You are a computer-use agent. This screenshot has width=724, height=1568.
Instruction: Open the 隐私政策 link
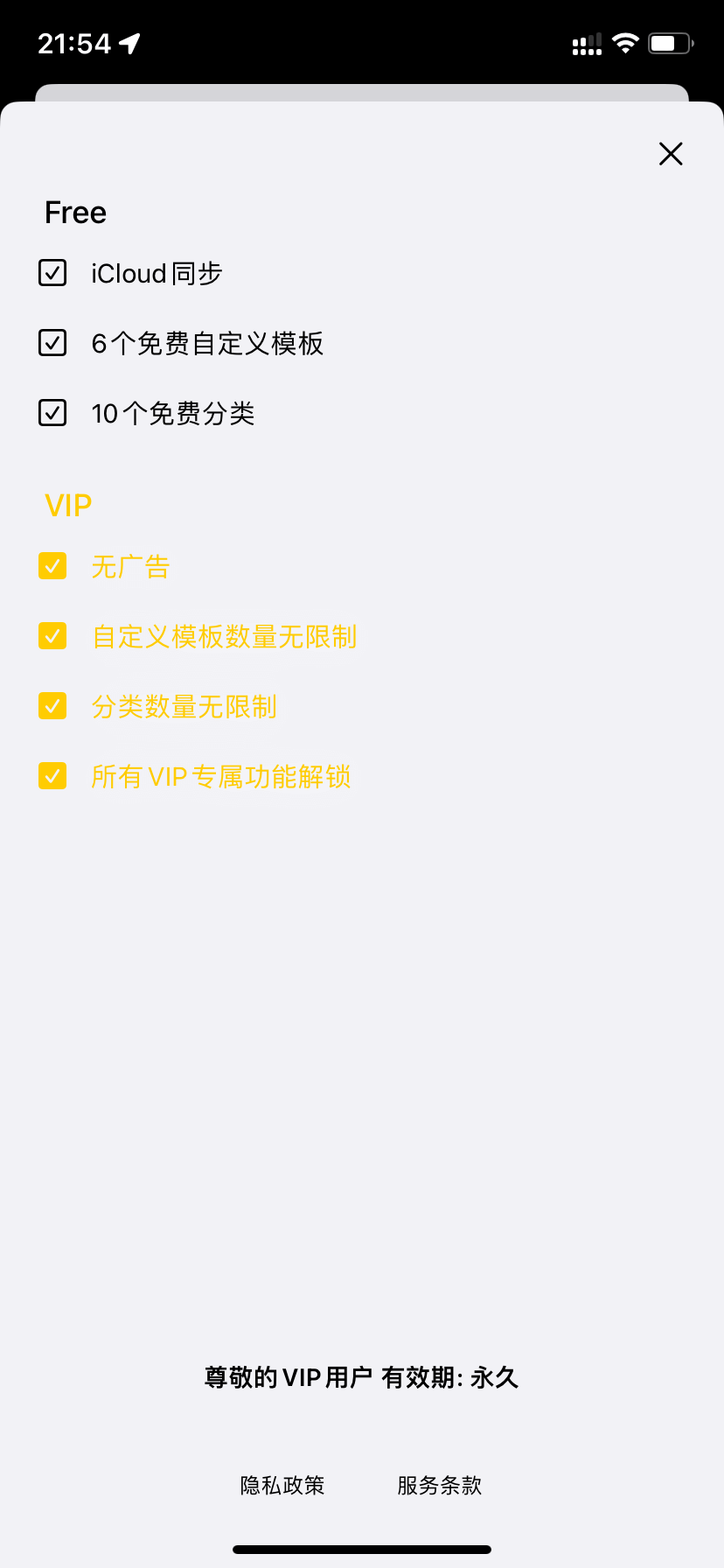click(x=282, y=1485)
